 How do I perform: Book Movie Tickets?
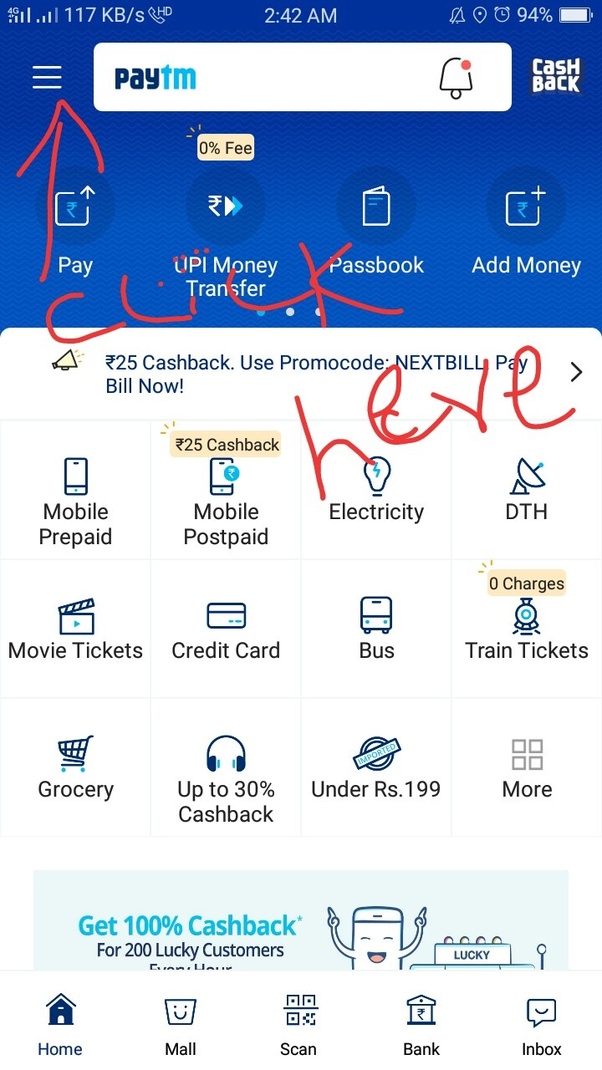click(75, 630)
